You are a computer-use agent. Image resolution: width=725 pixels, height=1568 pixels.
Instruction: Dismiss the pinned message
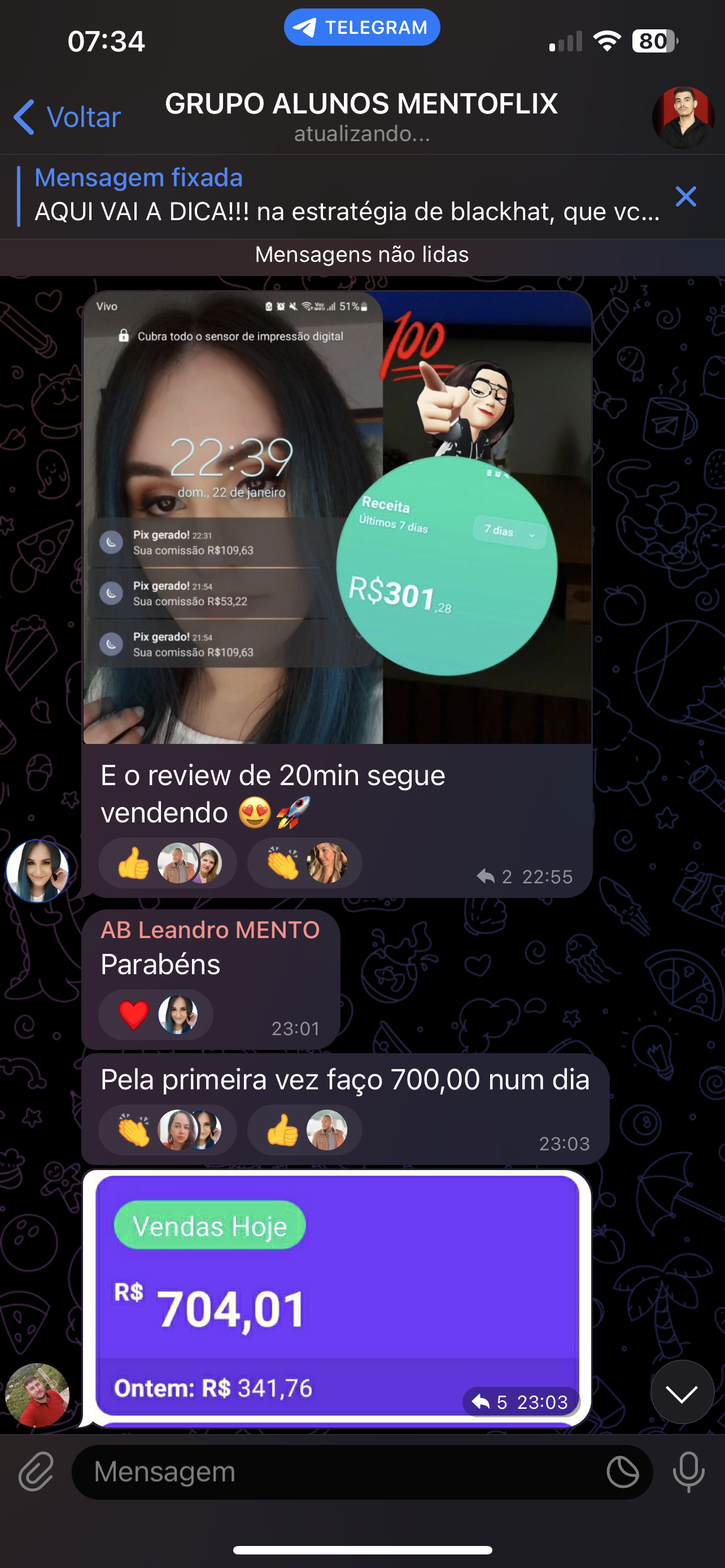coord(685,196)
